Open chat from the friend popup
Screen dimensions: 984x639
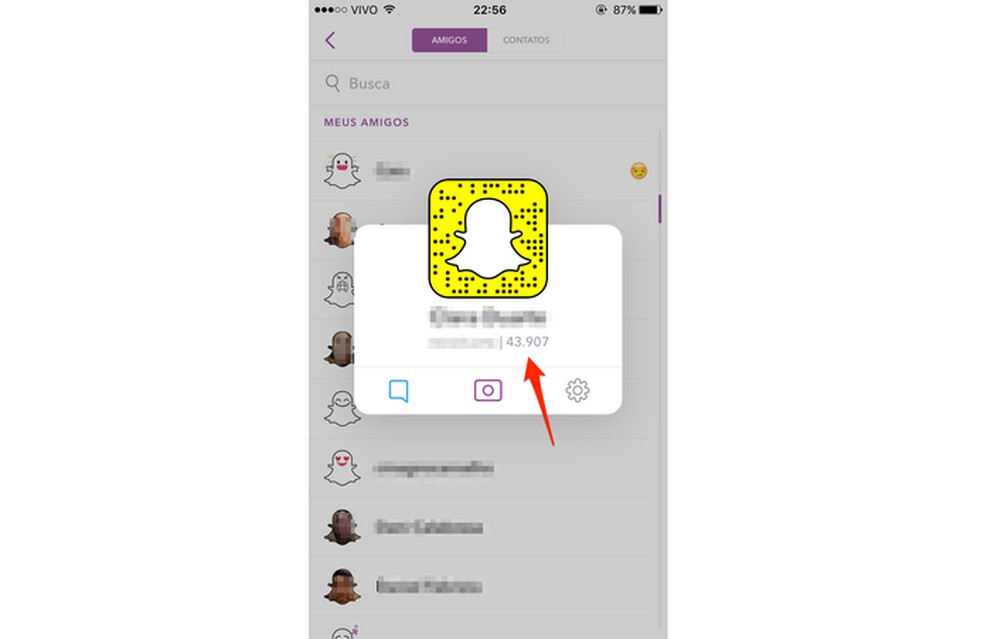tap(399, 391)
